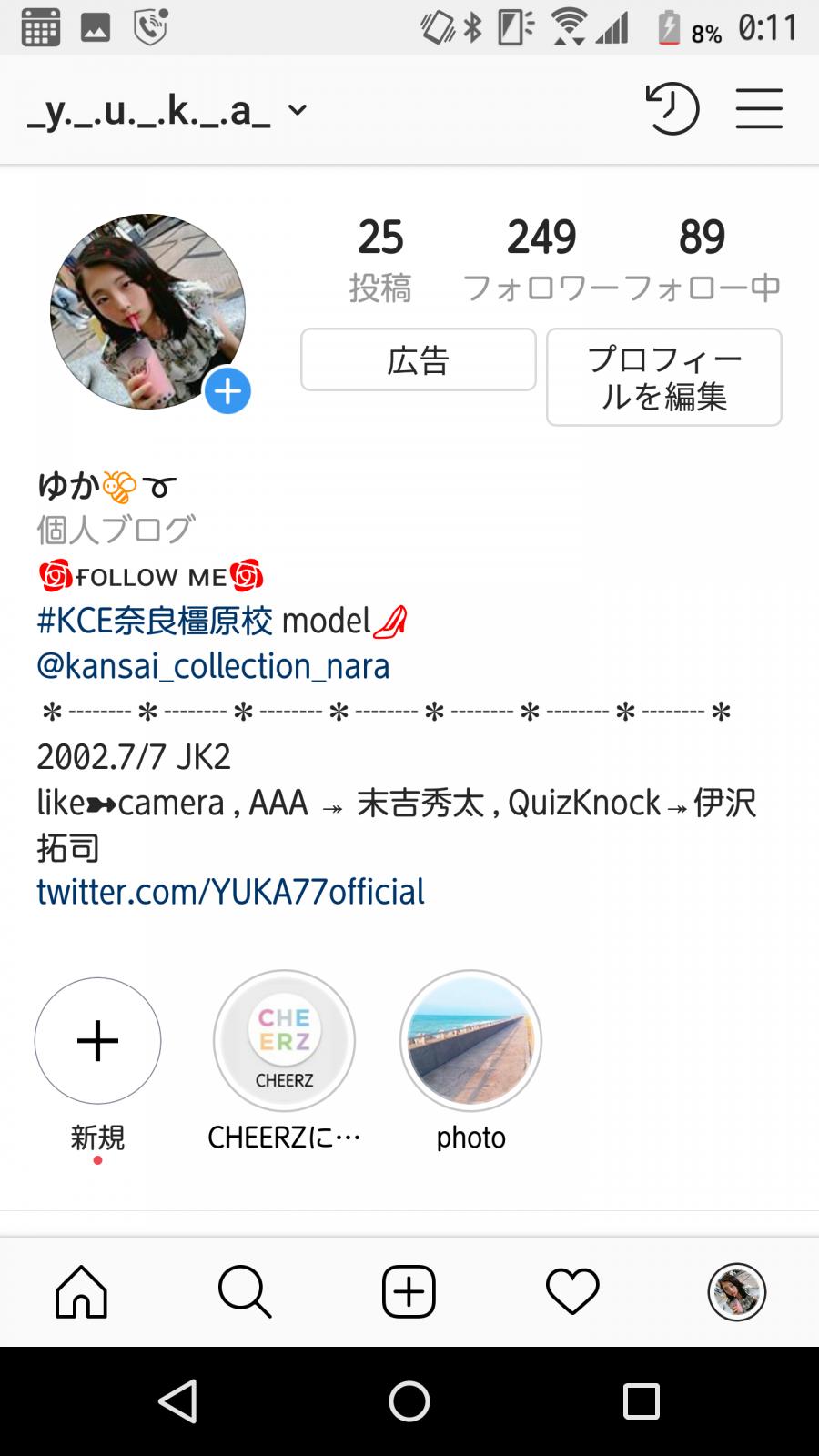Screen dimensions: 819x1456
Task: View the 249 followers list
Action: click(541, 258)
